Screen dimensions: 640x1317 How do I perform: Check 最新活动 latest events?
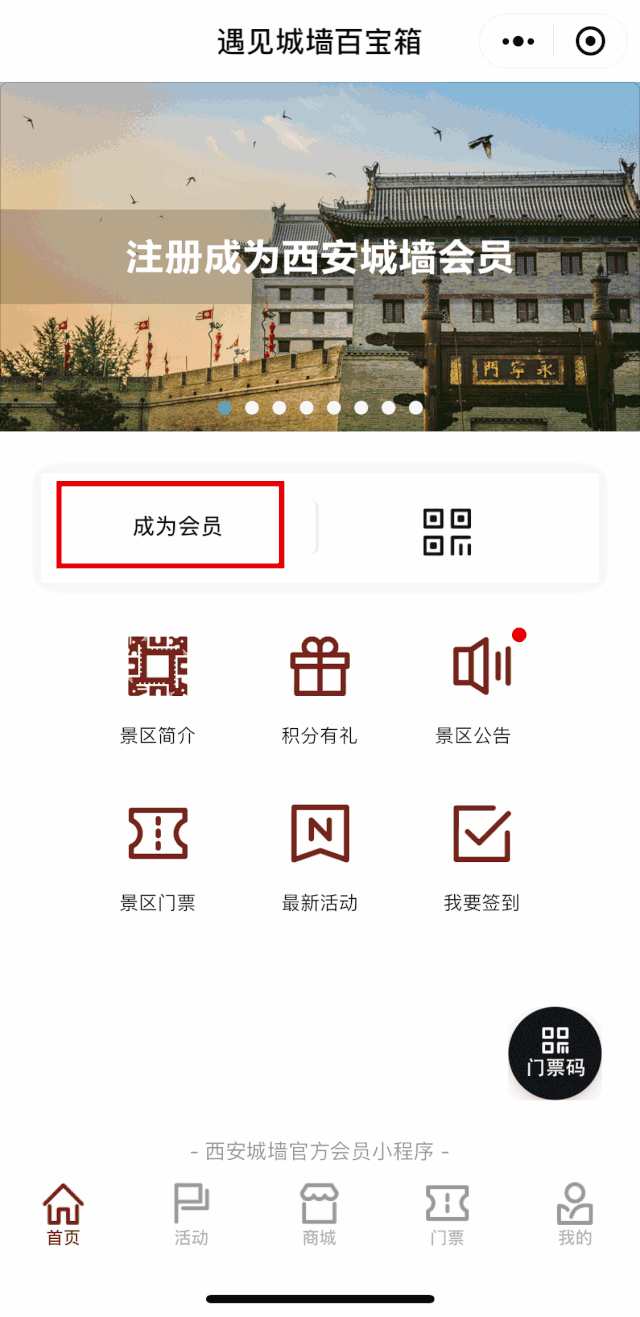pos(319,856)
